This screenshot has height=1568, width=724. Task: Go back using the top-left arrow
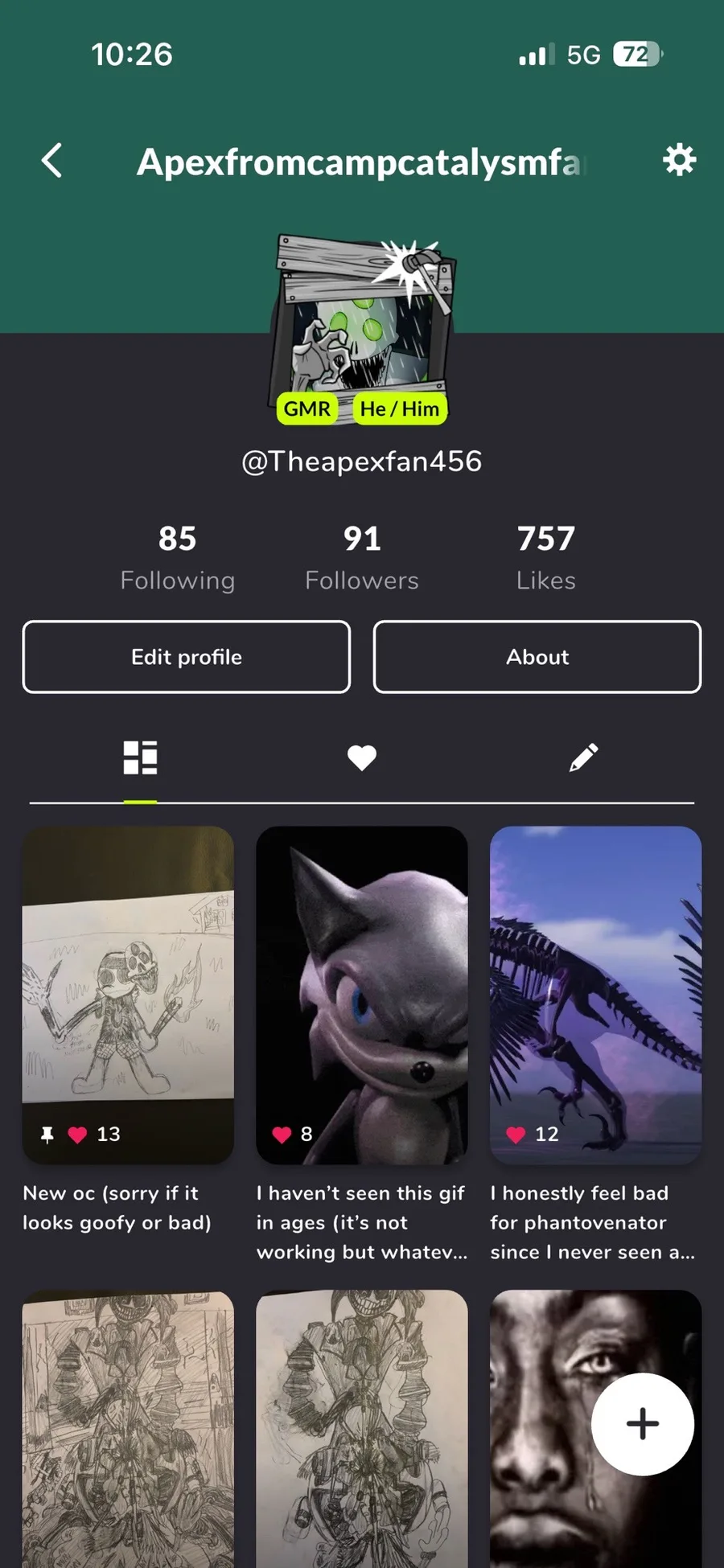click(52, 161)
